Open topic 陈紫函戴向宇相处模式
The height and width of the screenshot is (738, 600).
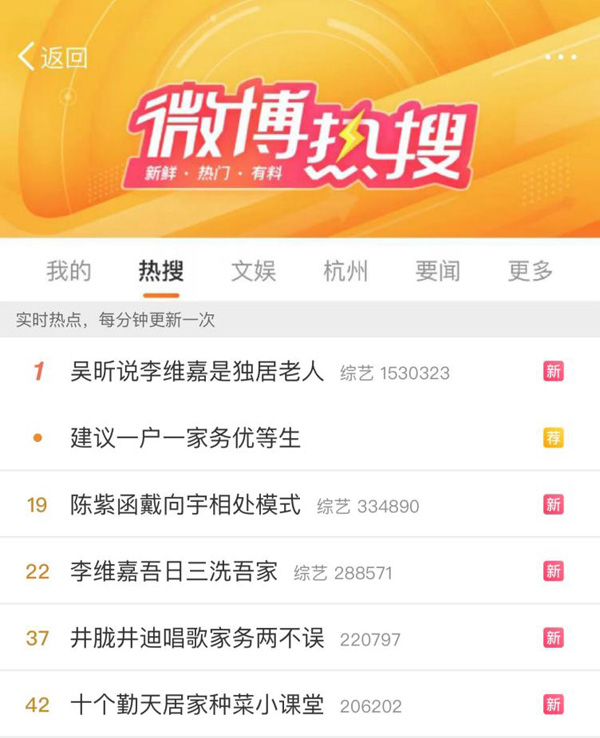click(x=185, y=505)
